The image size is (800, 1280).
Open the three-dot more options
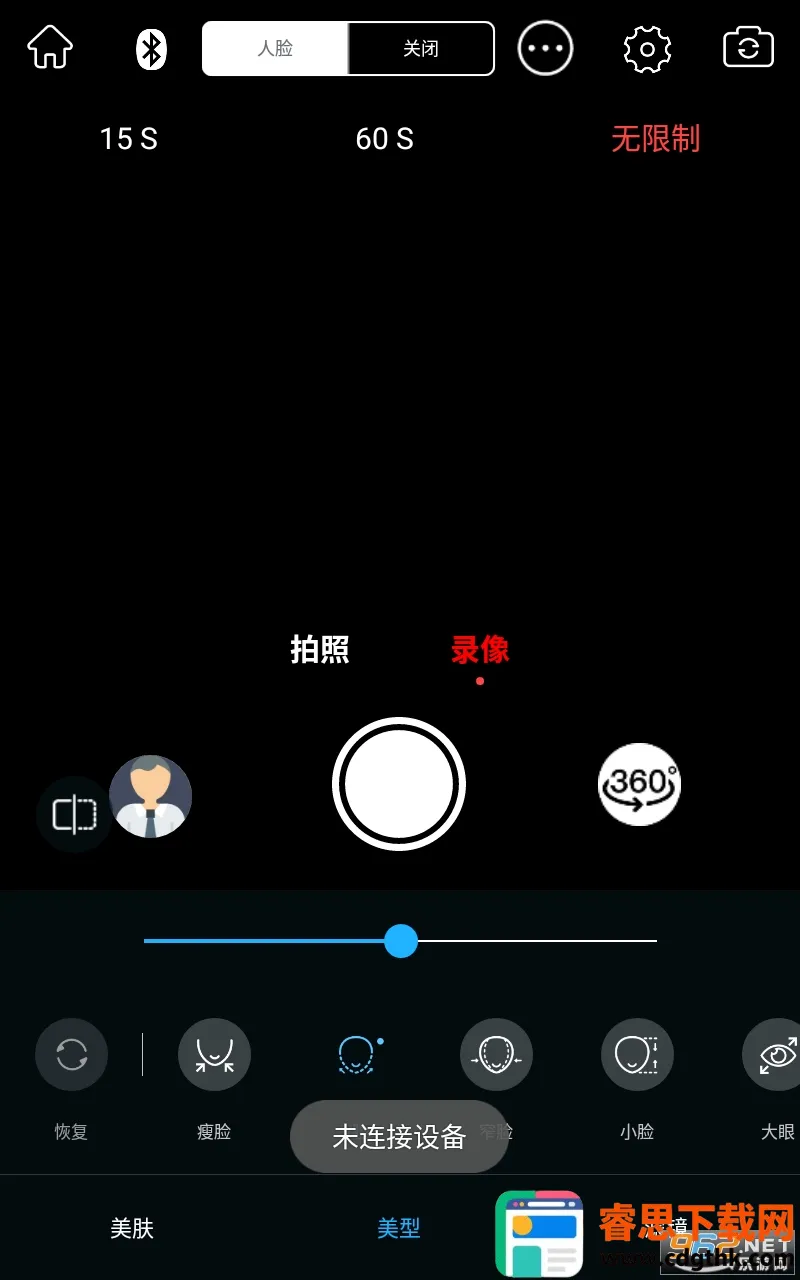tap(545, 48)
